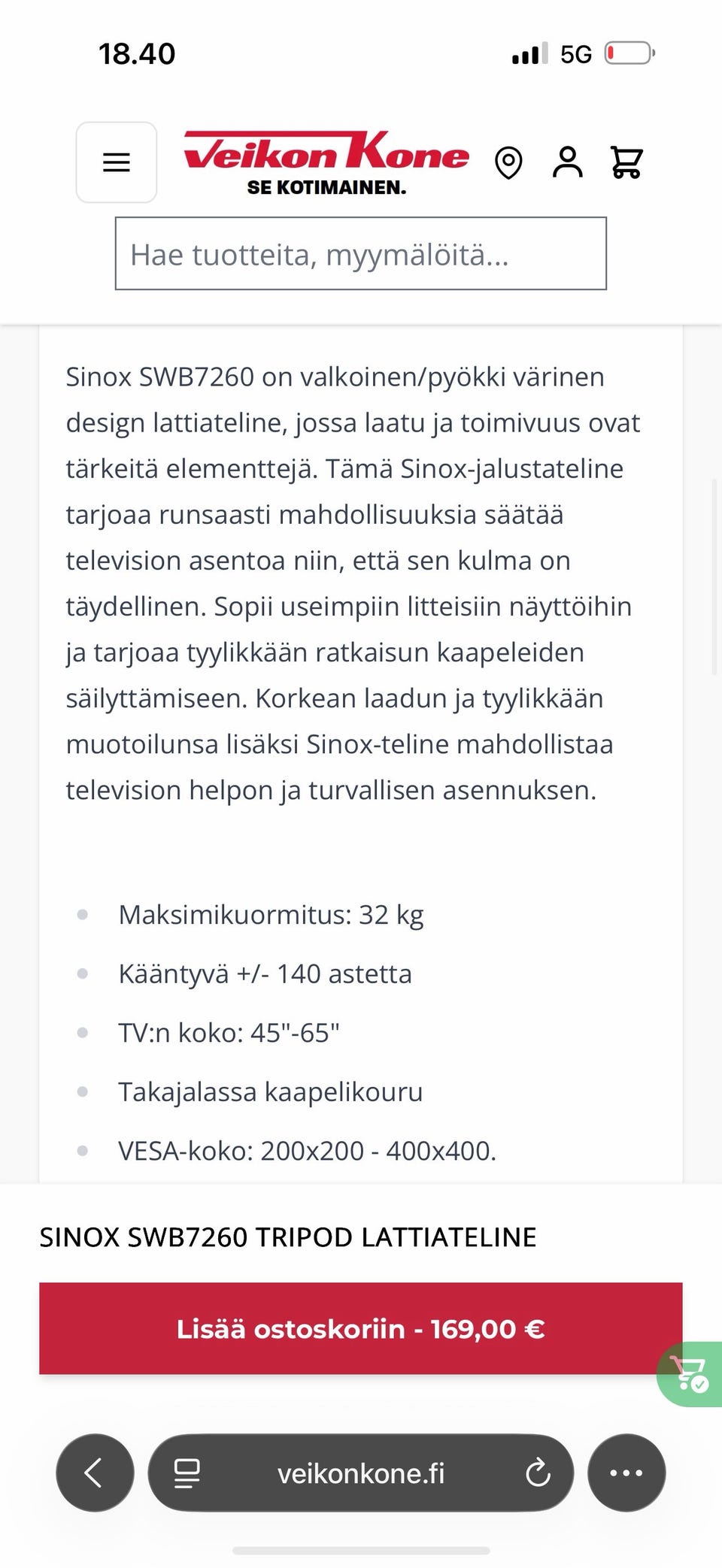Open the shopping cart icon in header

tap(626, 162)
